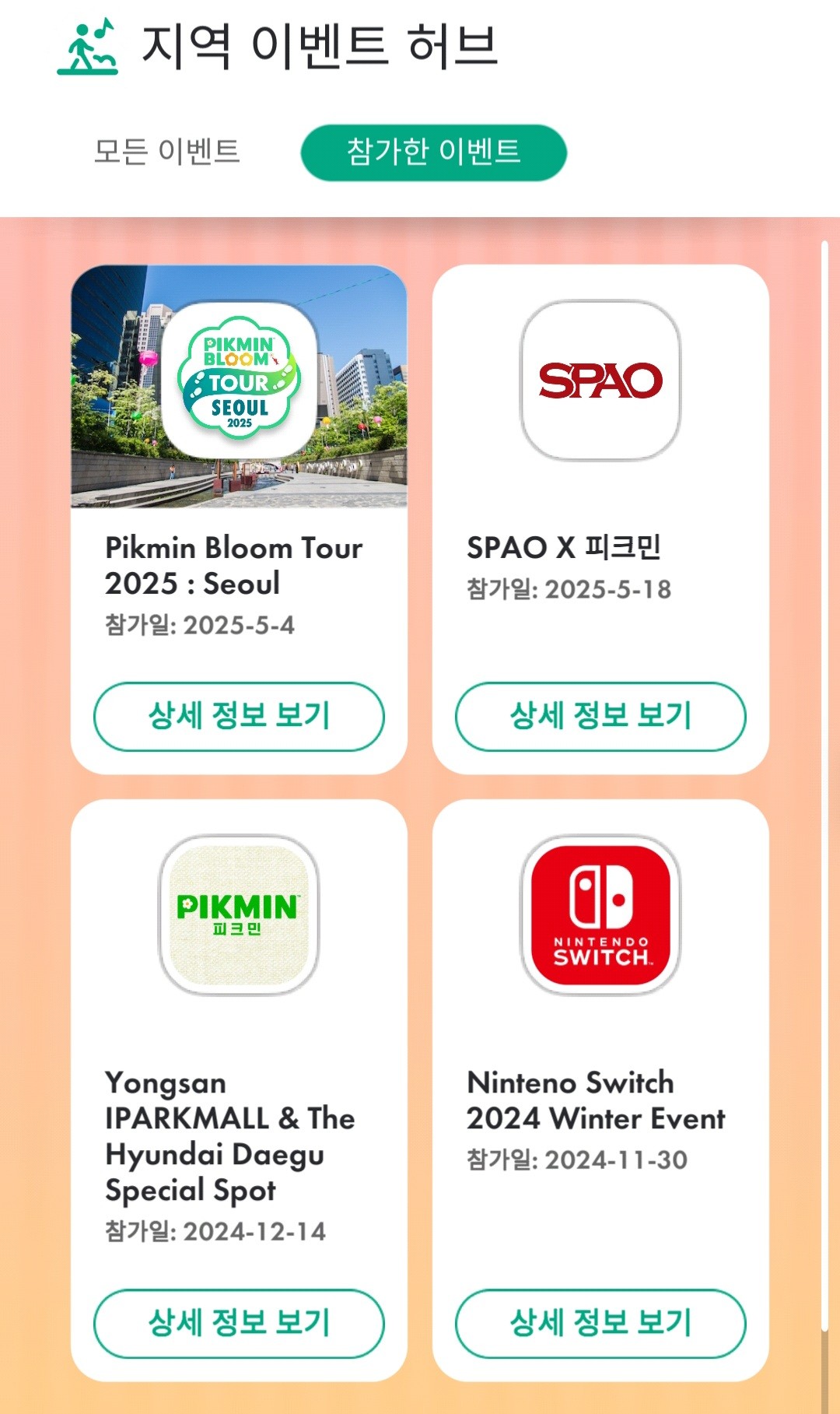Select the 참가한 이벤트 tab
This screenshot has width=840, height=1414.
pyautogui.click(x=433, y=152)
